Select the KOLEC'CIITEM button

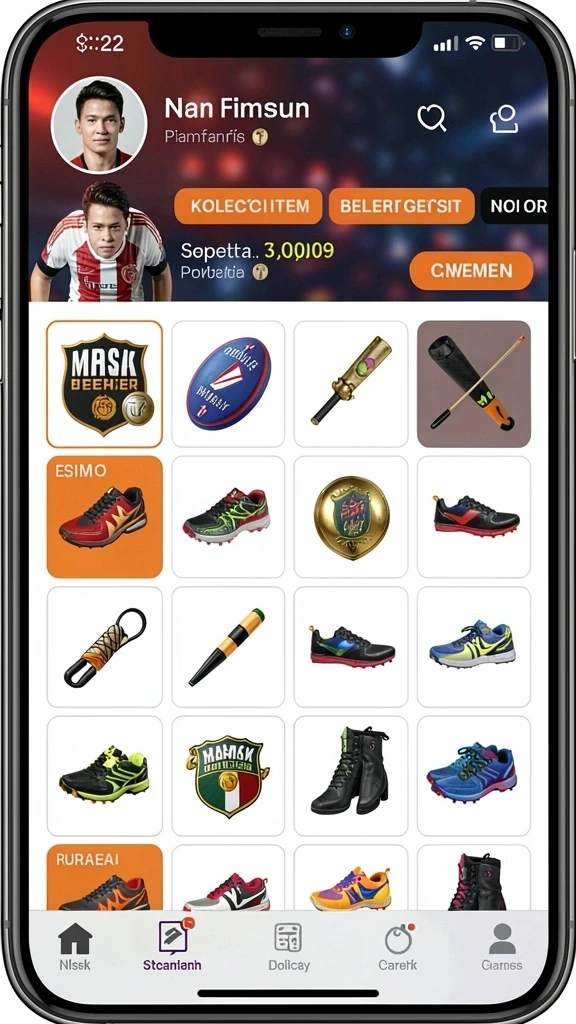point(248,206)
